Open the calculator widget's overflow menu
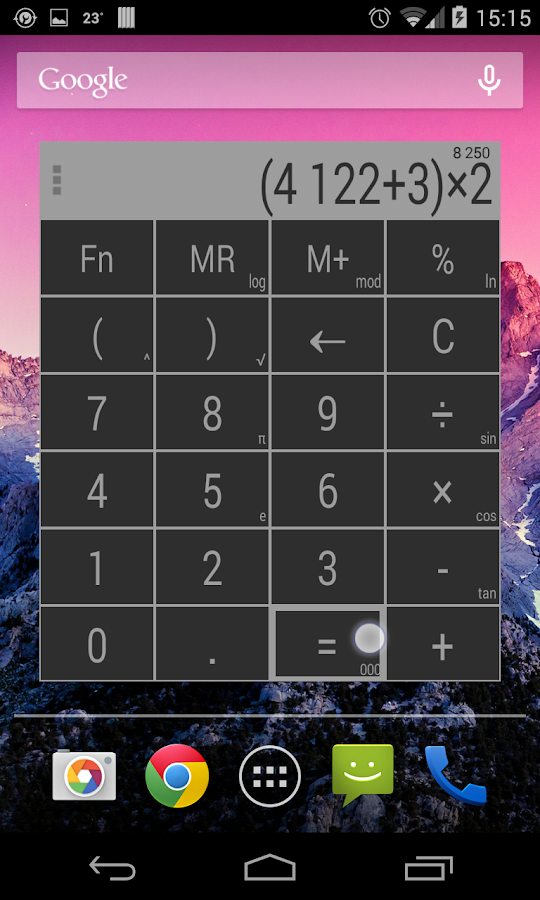540x900 pixels. tap(57, 180)
